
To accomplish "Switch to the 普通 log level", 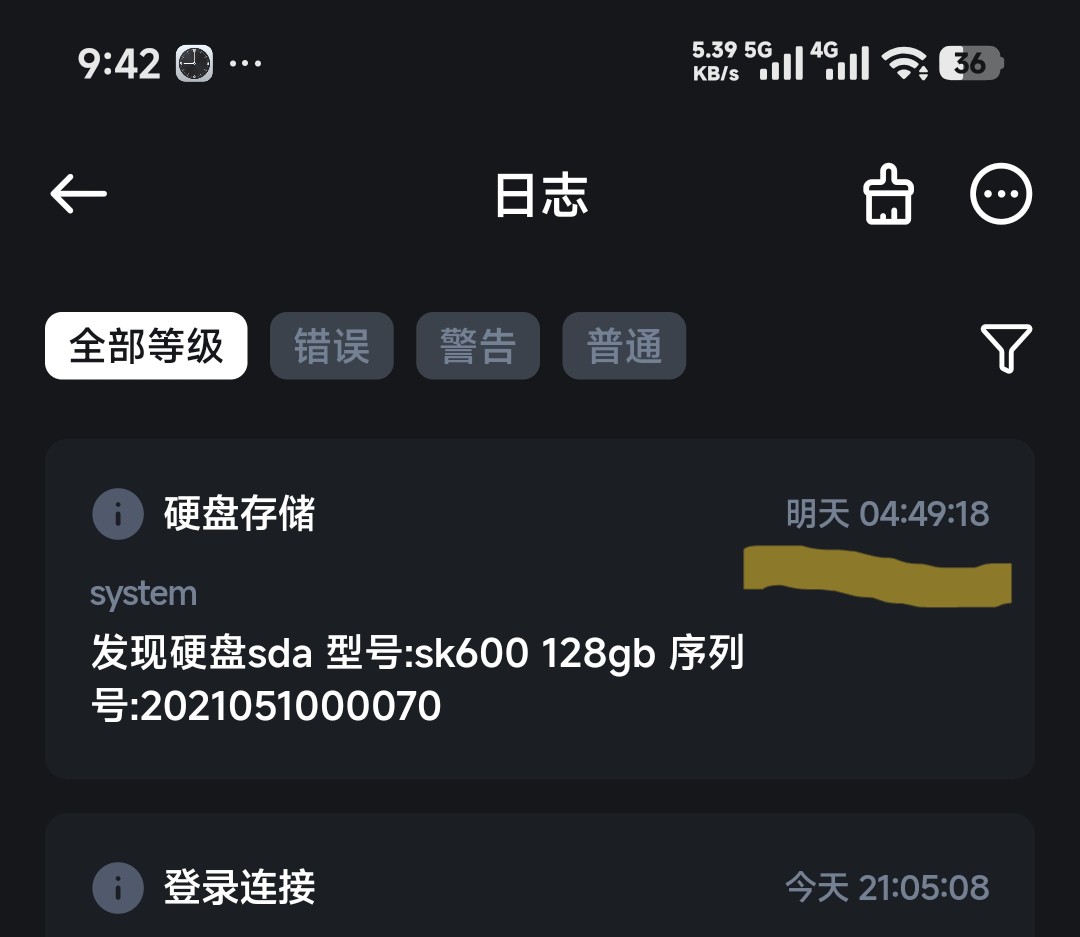I will (x=624, y=346).
